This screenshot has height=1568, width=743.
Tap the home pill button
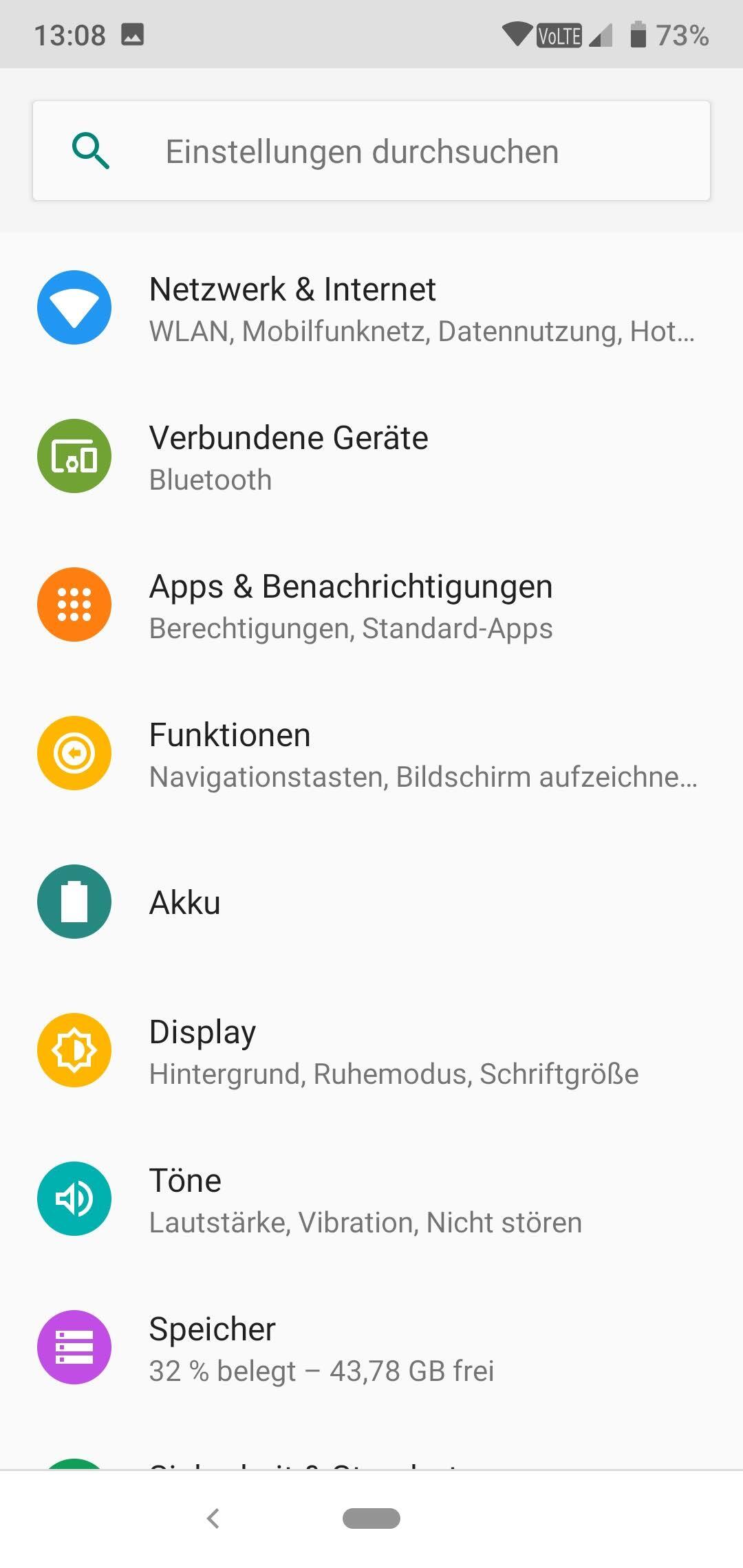[371, 1518]
